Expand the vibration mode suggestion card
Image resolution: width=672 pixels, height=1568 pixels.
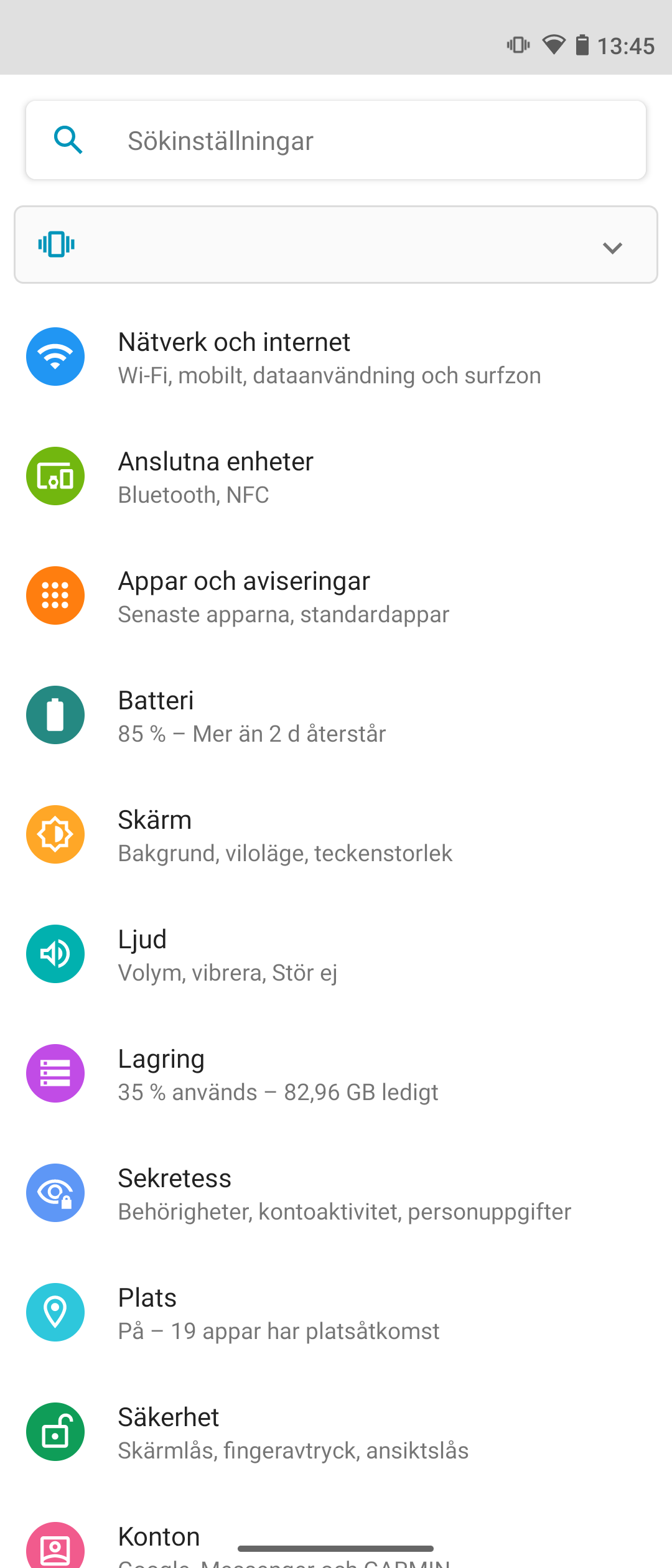pyautogui.click(x=612, y=247)
